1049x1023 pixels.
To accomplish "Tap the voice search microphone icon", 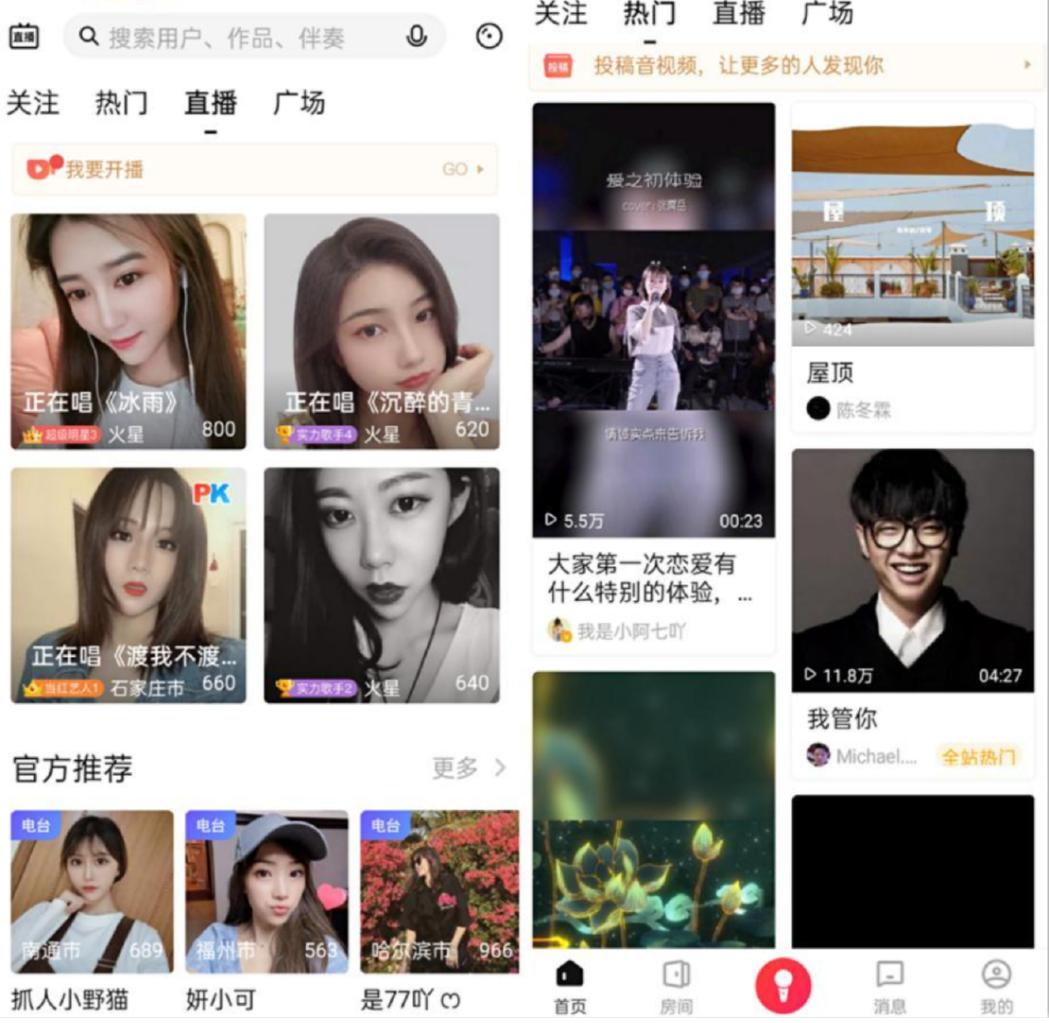I will 416,37.
